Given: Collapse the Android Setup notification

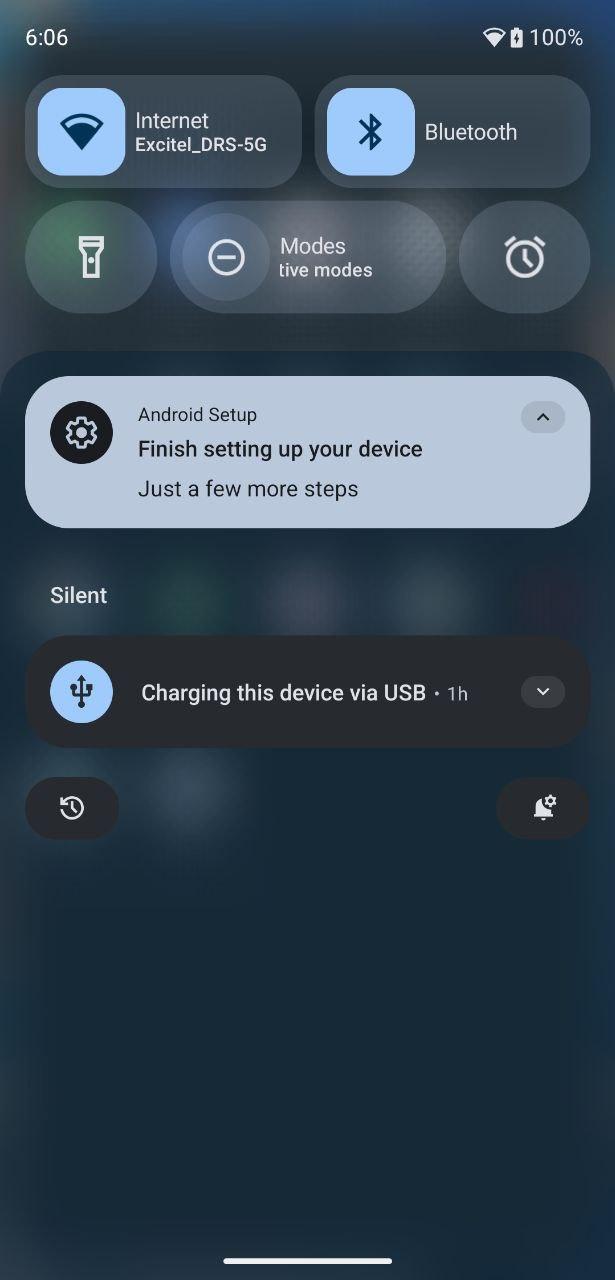Looking at the screenshot, I should point(543,417).
